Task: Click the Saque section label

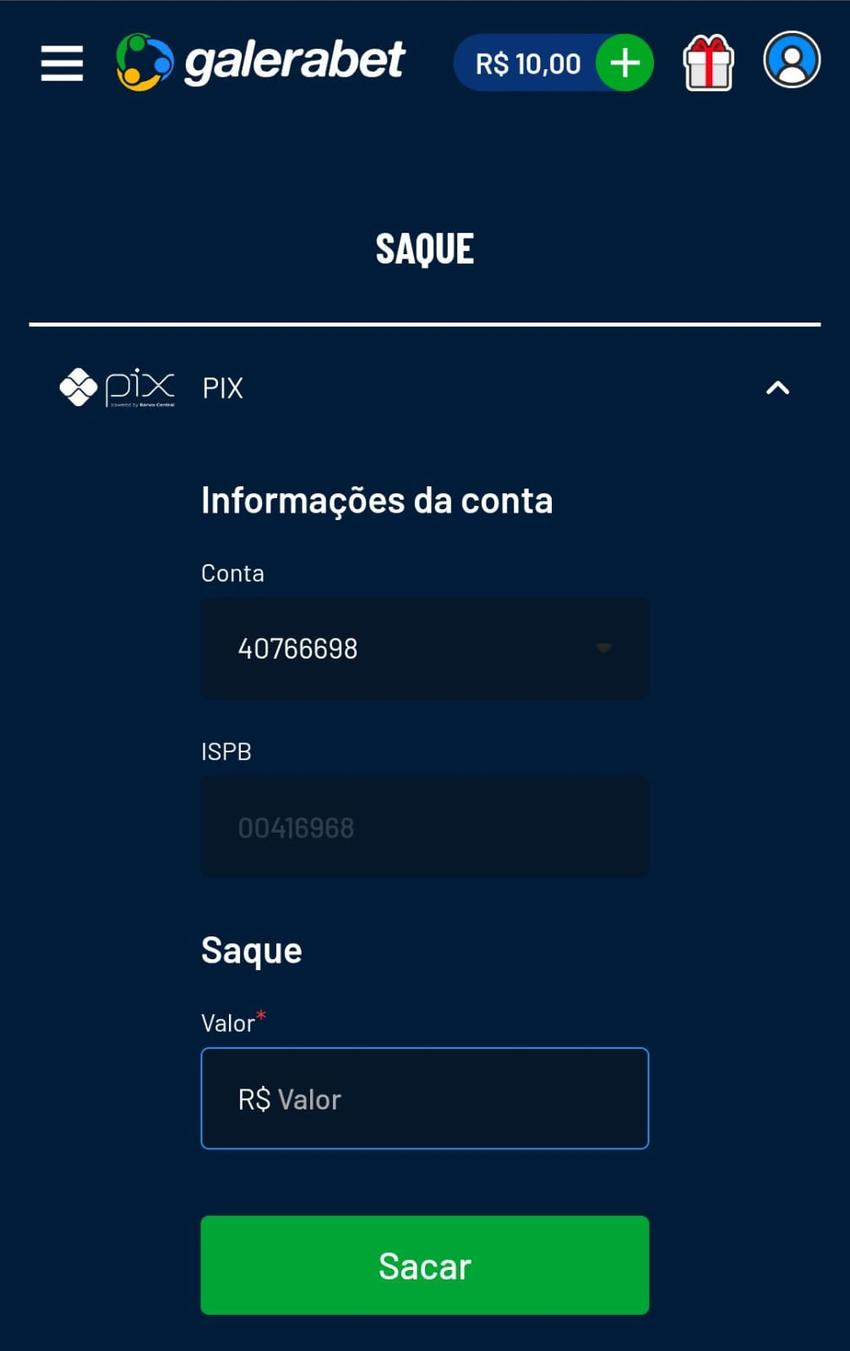Action: click(x=251, y=949)
